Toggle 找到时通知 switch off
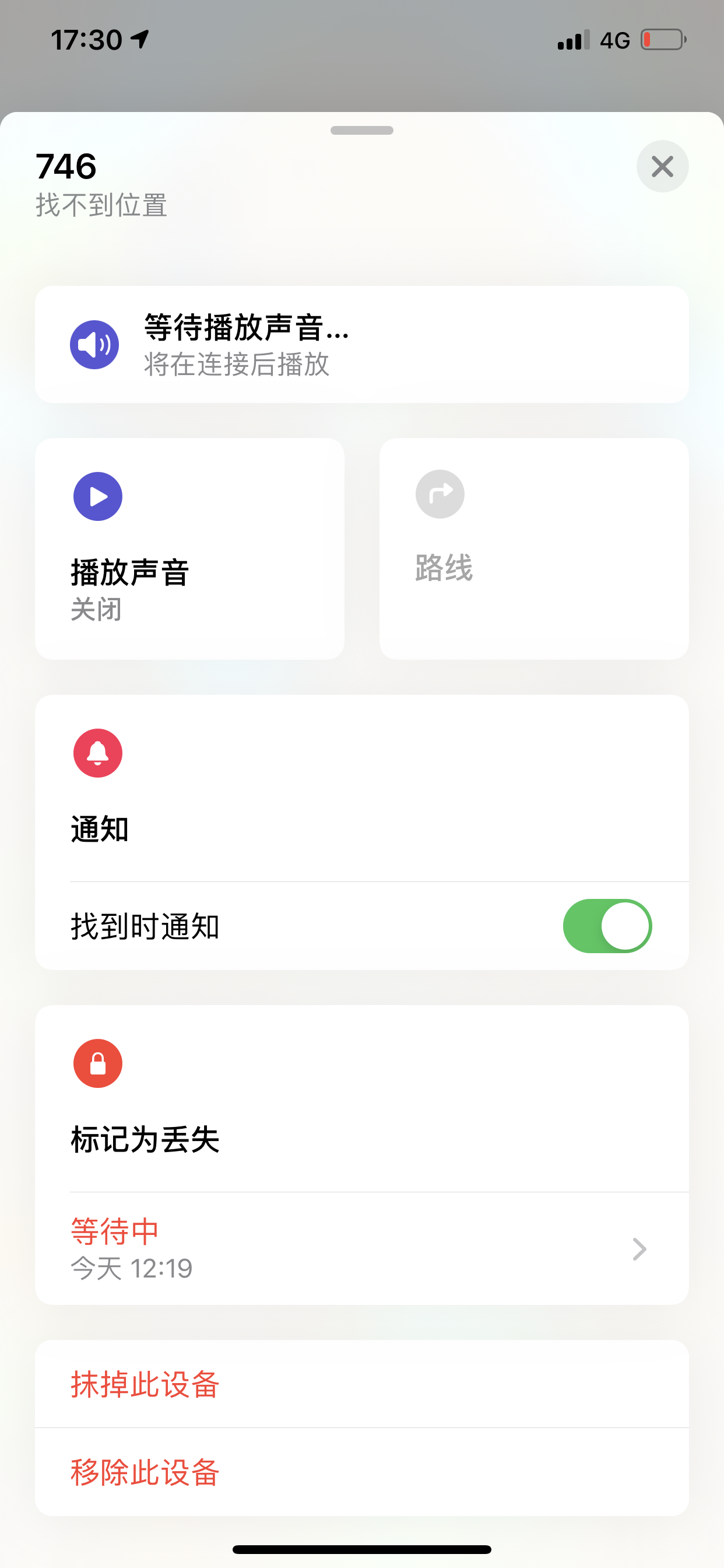Image resolution: width=724 pixels, height=1568 pixels. (607, 926)
